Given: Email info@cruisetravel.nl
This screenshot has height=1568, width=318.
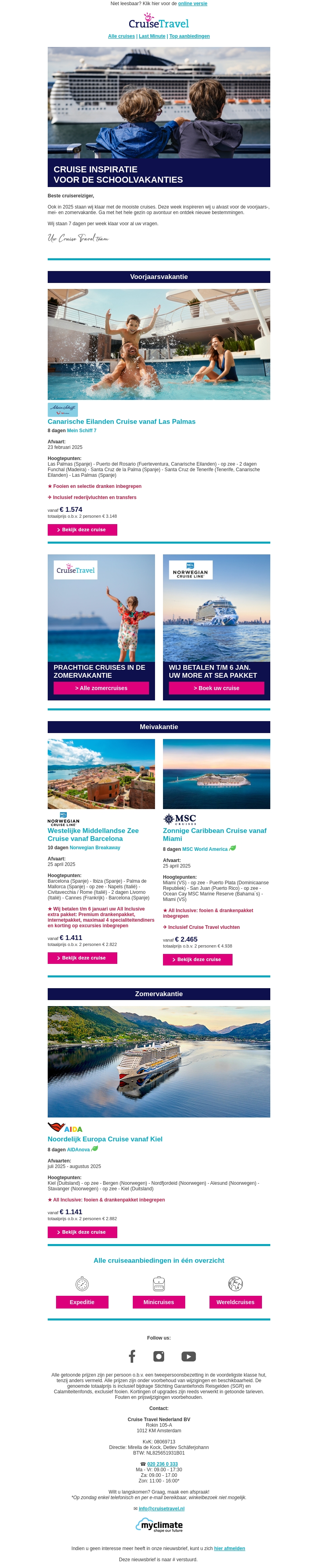Looking at the screenshot, I should click(x=161, y=1508).
